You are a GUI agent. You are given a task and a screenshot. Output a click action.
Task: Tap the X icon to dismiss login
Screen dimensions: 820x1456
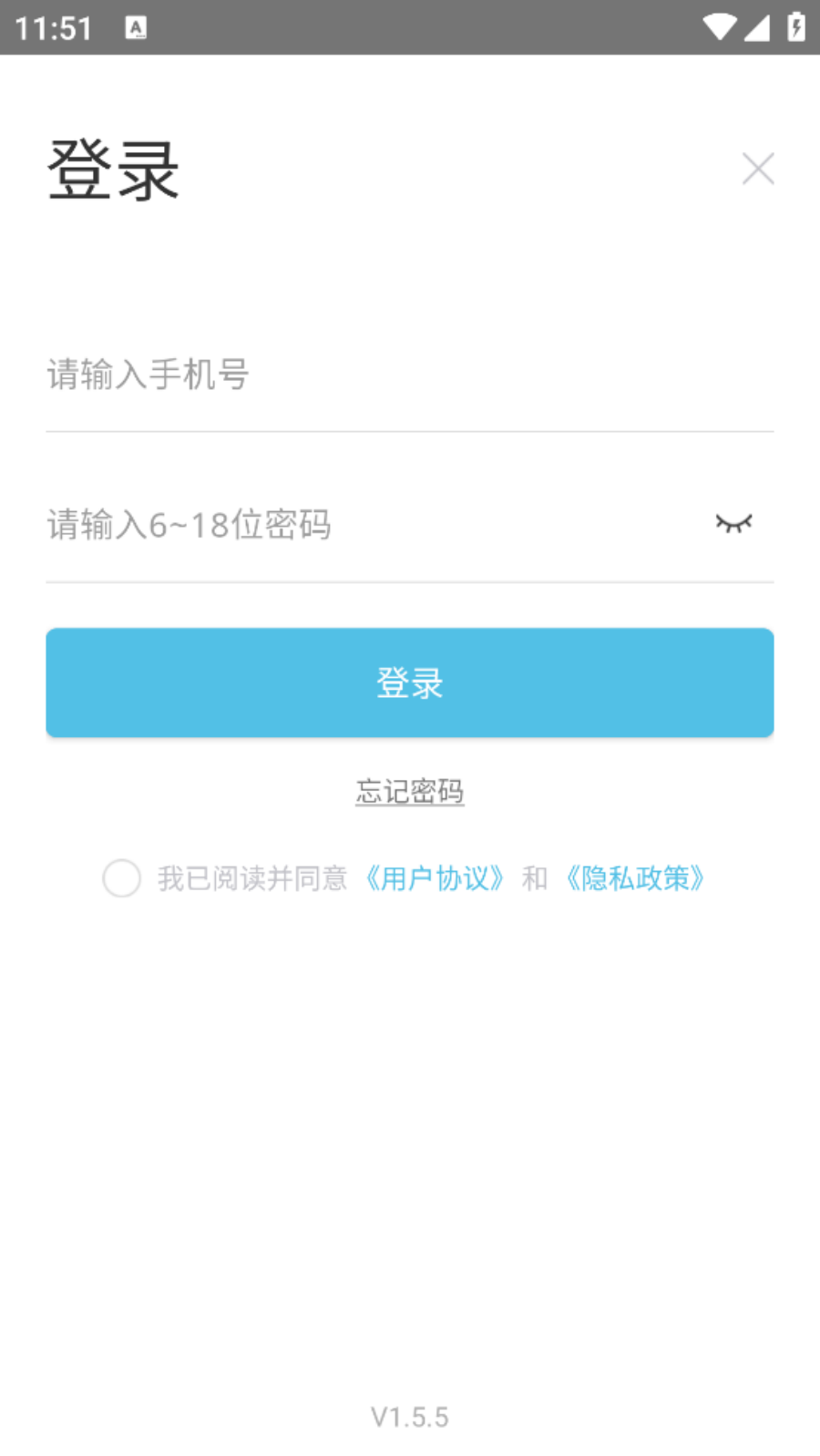(x=758, y=169)
